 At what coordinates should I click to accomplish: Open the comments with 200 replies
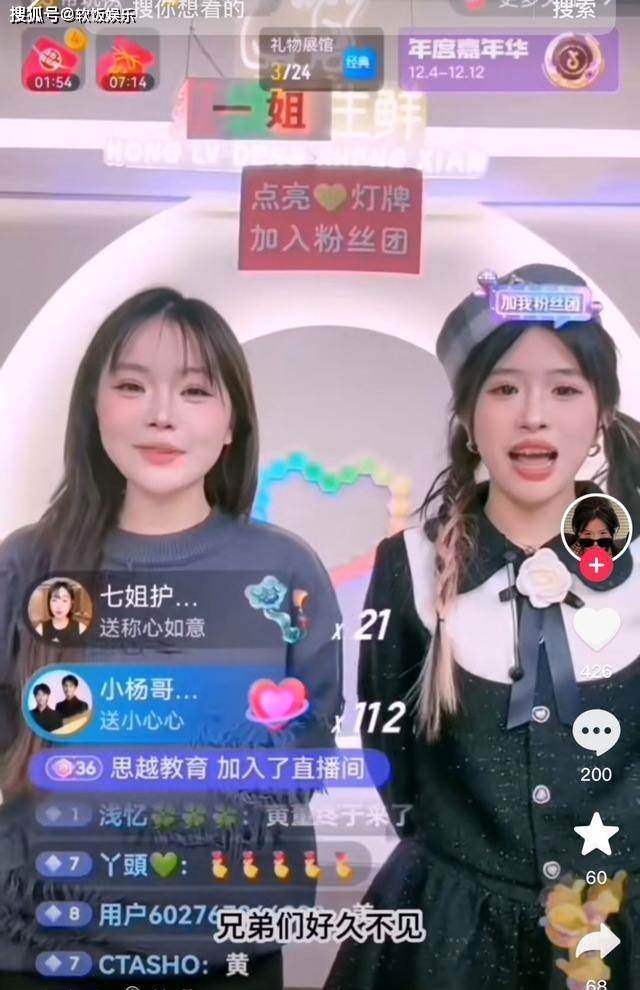pyautogui.click(x=596, y=734)
